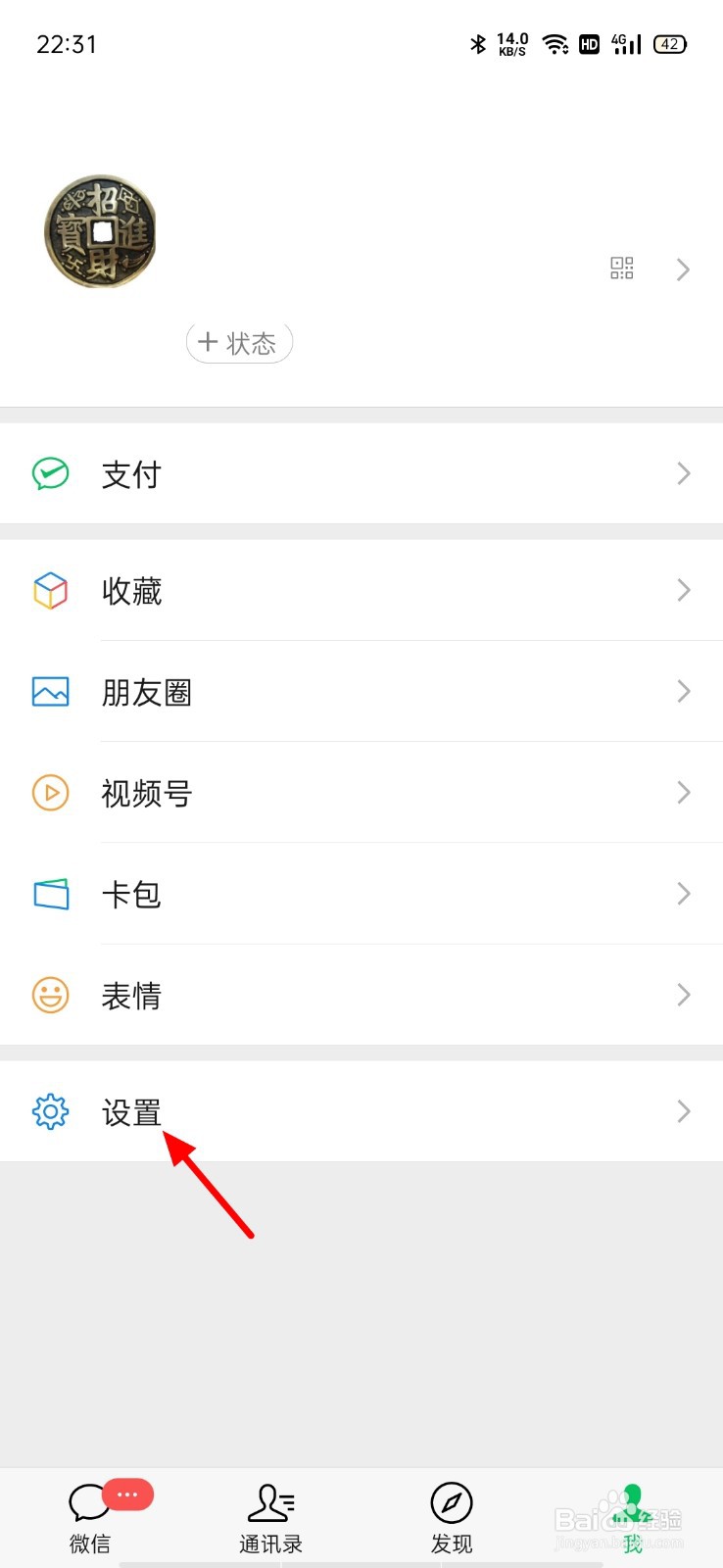The height and width of the screenshot is (1568, 723).
Task: Select the Moments (朋友圈) picture icon
Action: [x=50, y=692]
